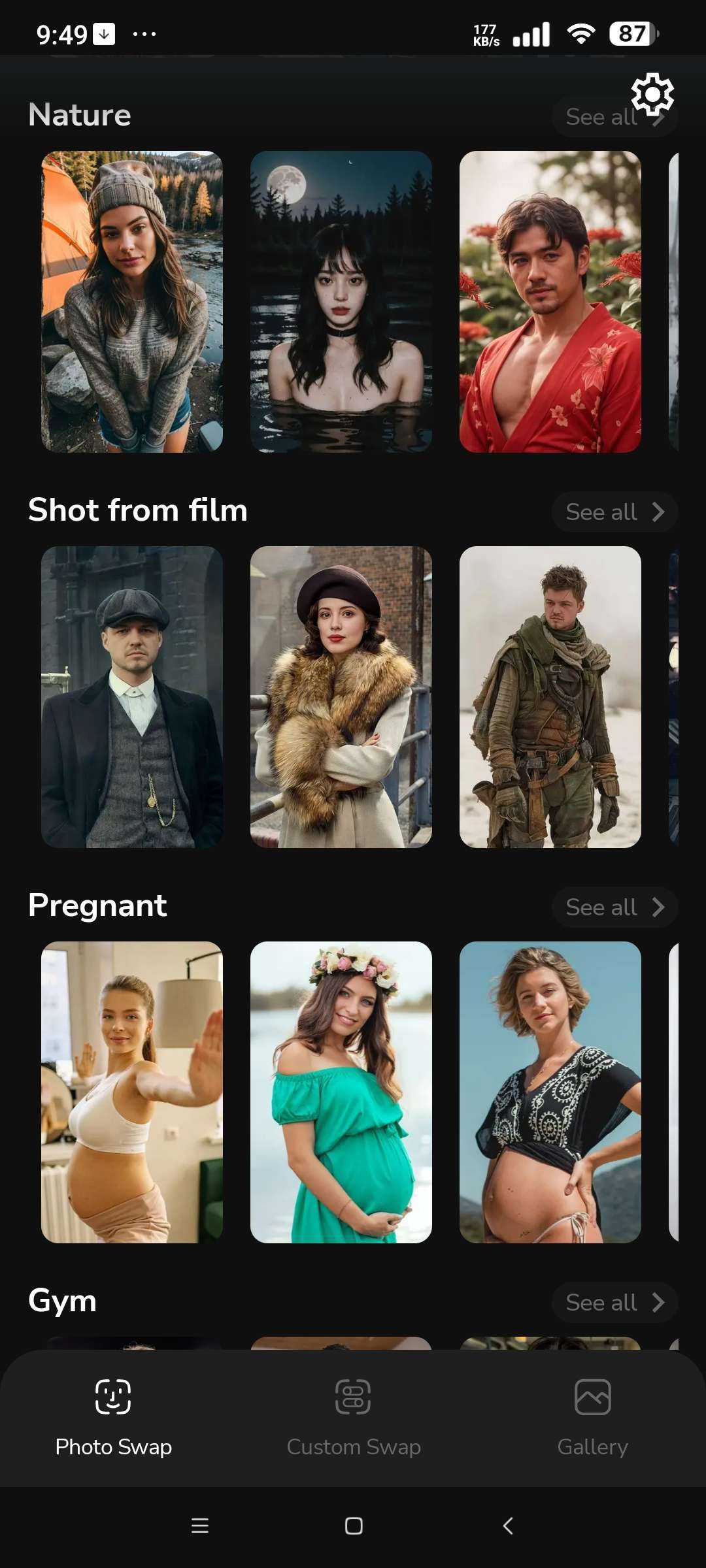The width and height of the screenshot is (706, 1568).
Task: Open the settings gear icon
Action: (x=652, y=94)
